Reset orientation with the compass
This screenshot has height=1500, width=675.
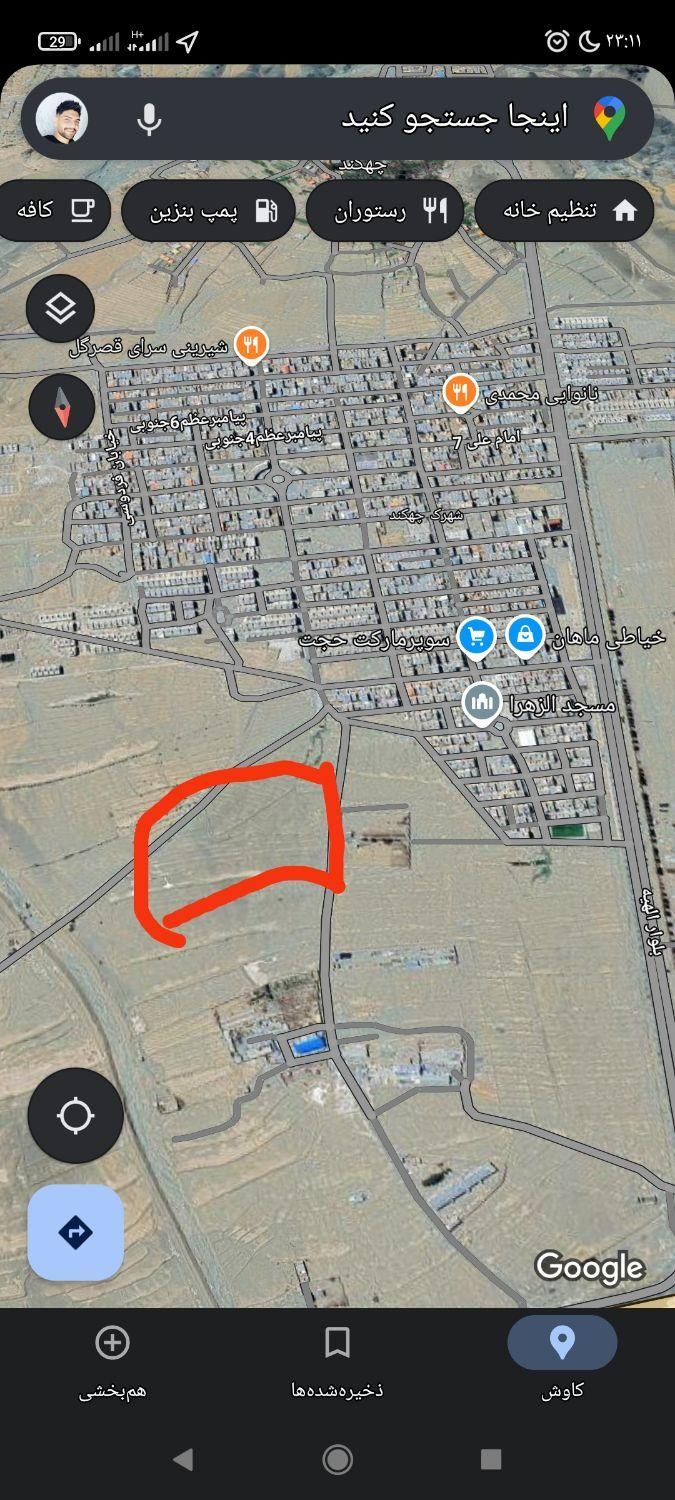(62, 405)
